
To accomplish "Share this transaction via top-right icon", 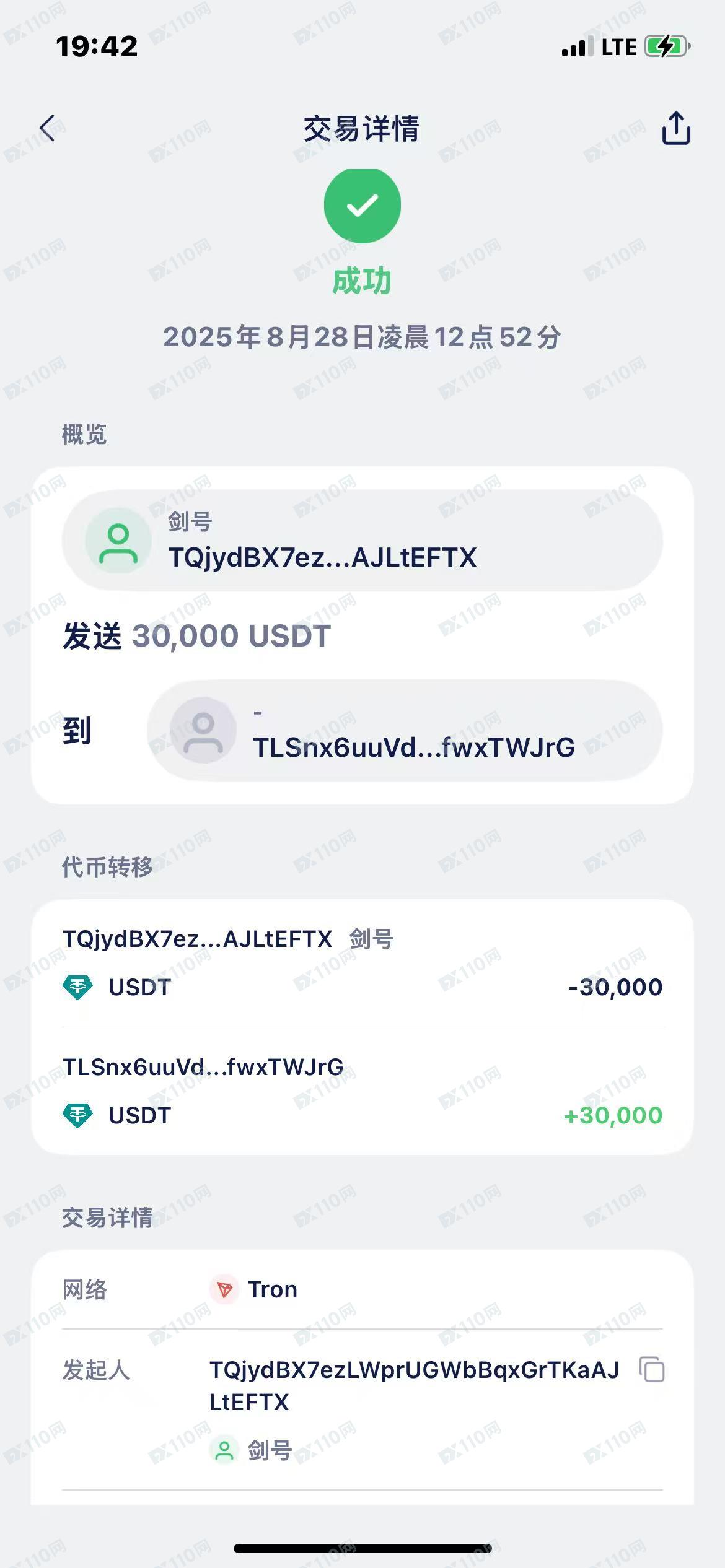I will 675,128.
